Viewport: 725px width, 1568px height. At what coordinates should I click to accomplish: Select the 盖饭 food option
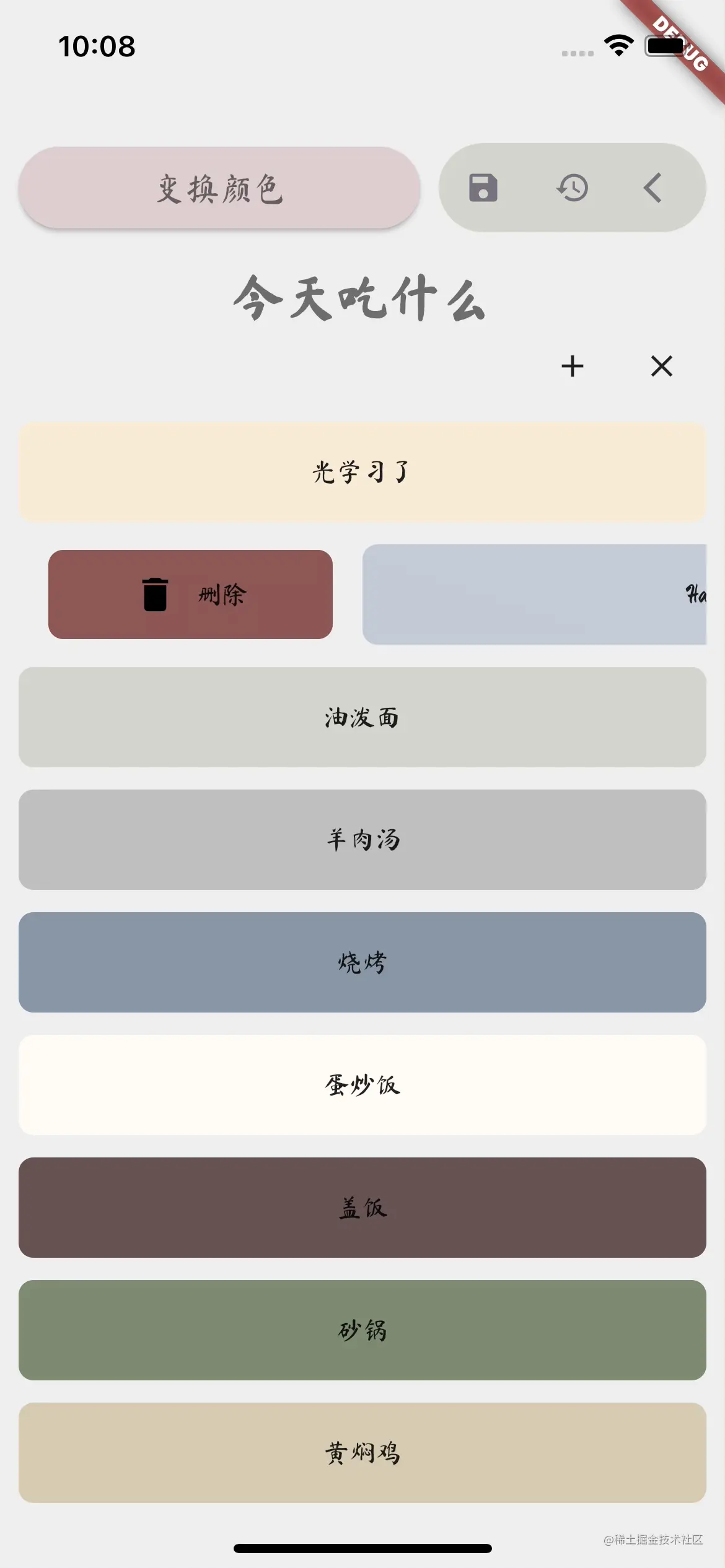(x=362, y=1206)
